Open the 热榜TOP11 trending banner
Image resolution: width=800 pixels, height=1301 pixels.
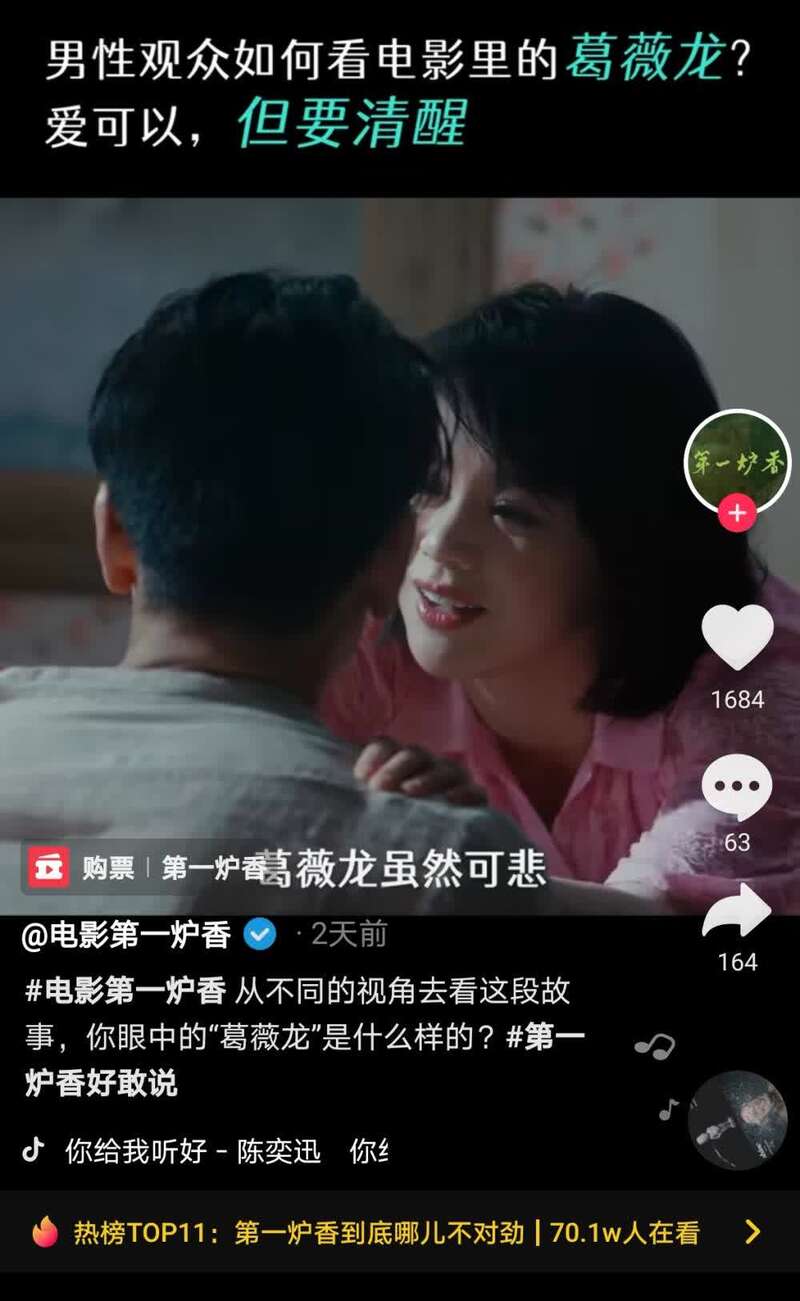point(400,1232)
